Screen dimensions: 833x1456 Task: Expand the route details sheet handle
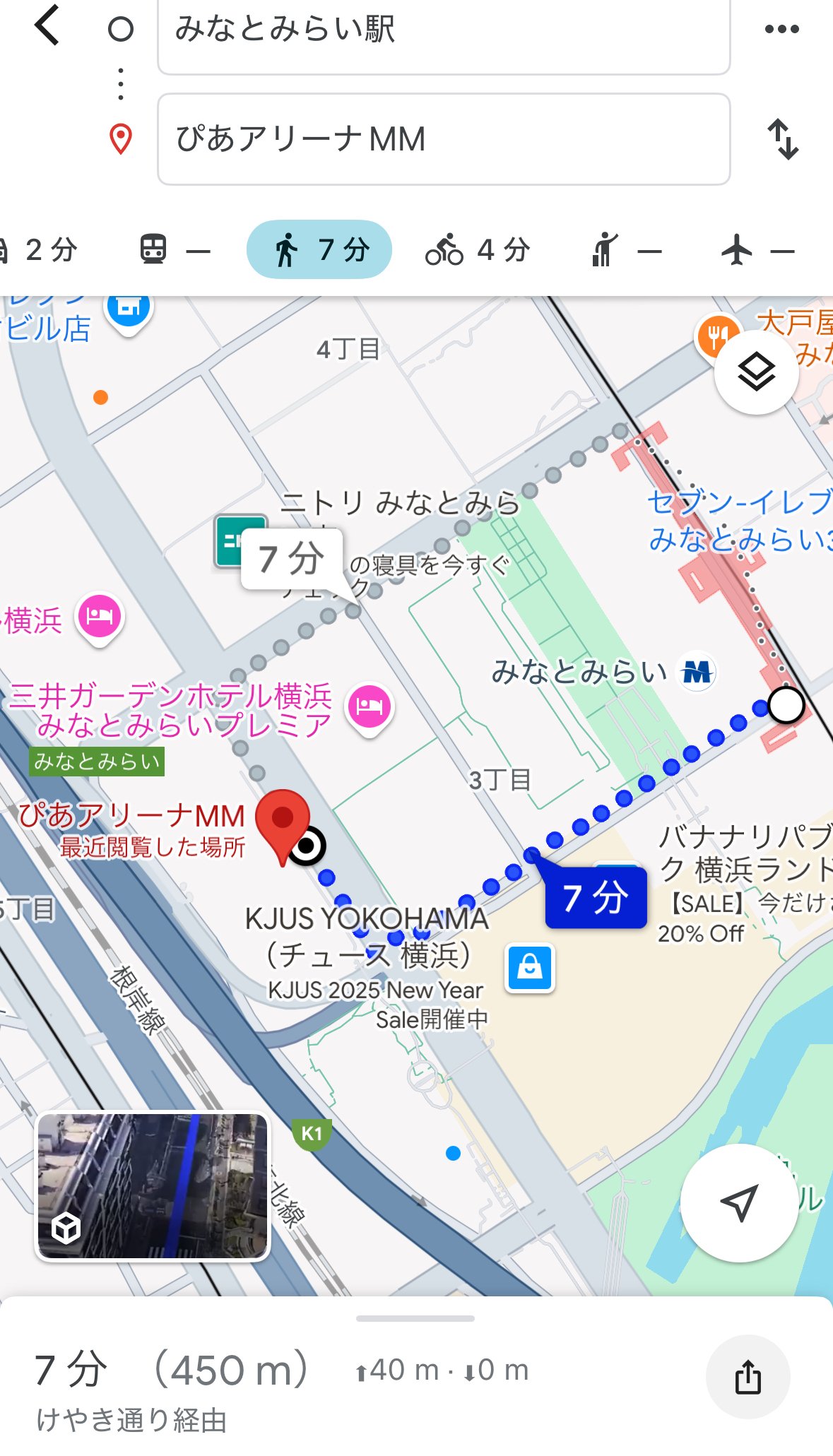(415, 1318)
